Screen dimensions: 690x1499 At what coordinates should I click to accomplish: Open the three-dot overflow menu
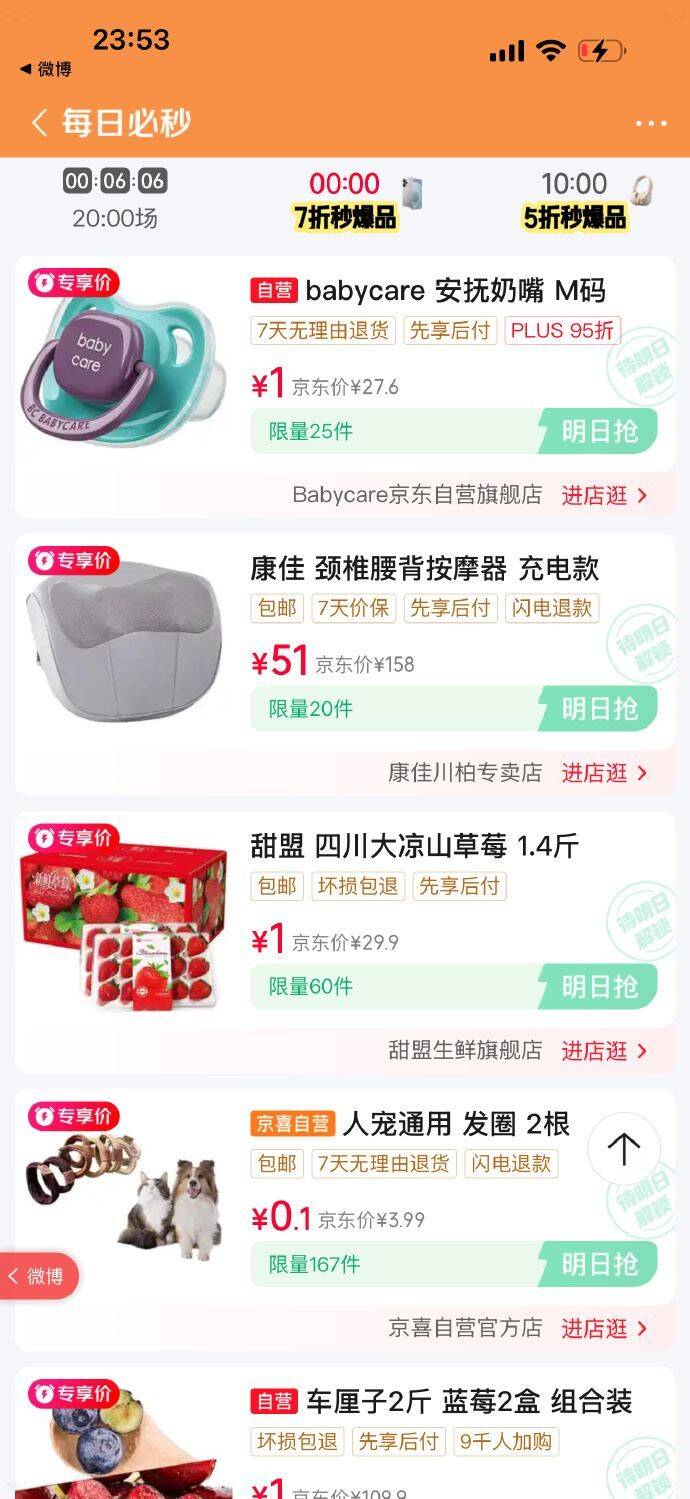[x=650, y=123]
